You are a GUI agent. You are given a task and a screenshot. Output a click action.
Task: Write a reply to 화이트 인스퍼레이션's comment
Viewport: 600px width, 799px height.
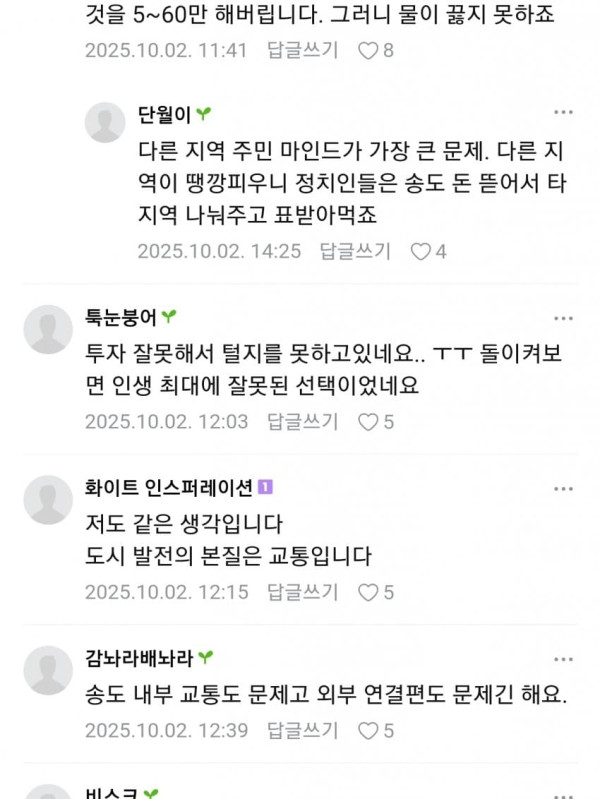click(x=302, y=591)
